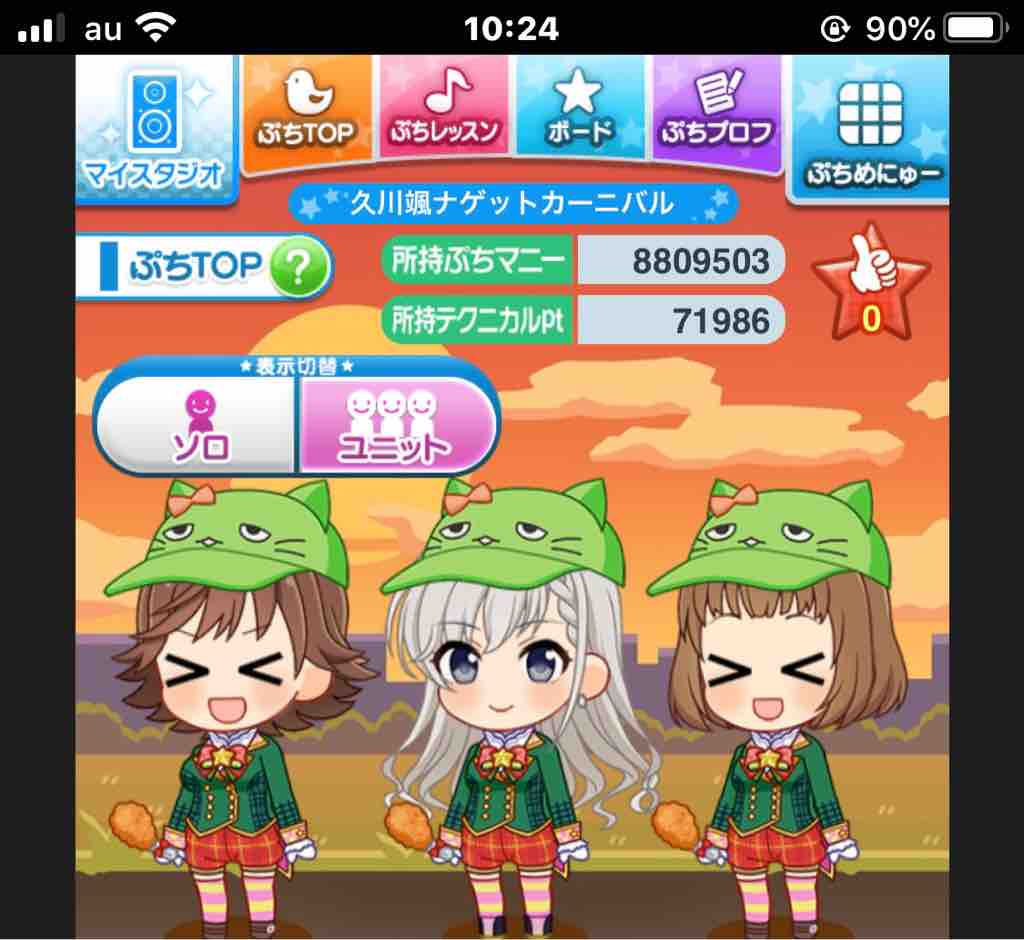The image size is (1024, 940).
Task: Select the bob-cut brown-haired puchi character
Action: [x=777, y=705]
